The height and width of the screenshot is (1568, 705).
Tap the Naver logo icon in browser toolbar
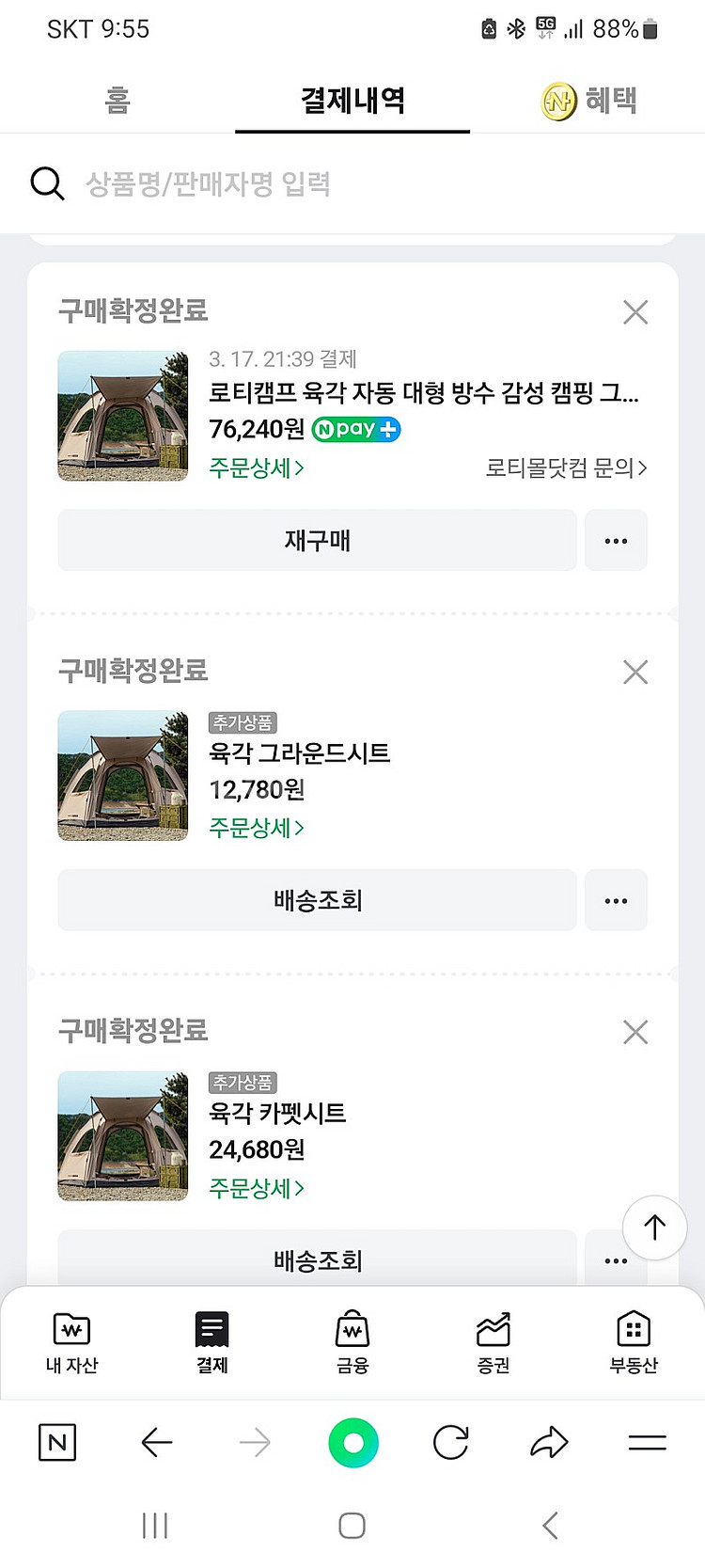[56, 1442]
